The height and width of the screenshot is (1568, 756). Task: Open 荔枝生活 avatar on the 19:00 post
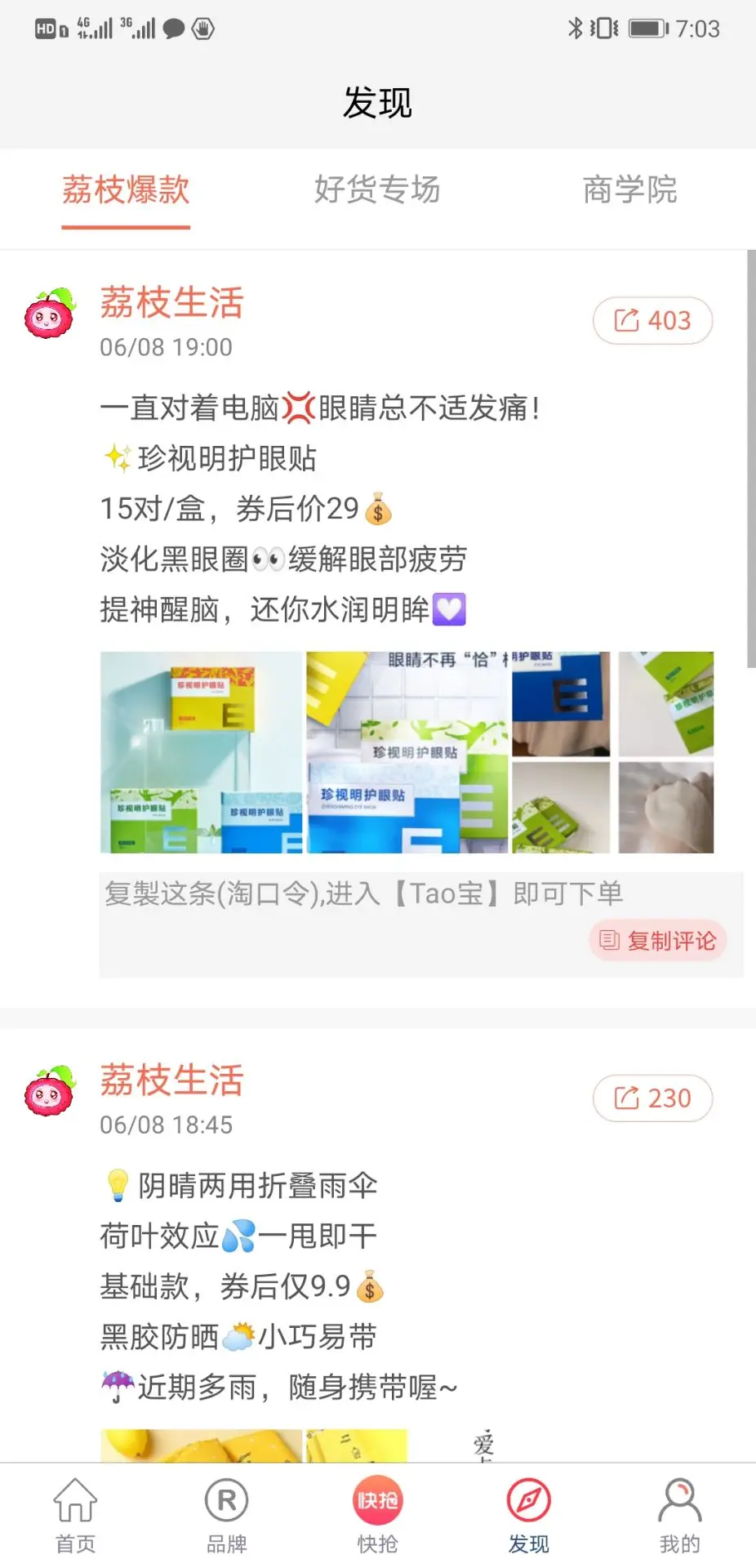(50, 314)
